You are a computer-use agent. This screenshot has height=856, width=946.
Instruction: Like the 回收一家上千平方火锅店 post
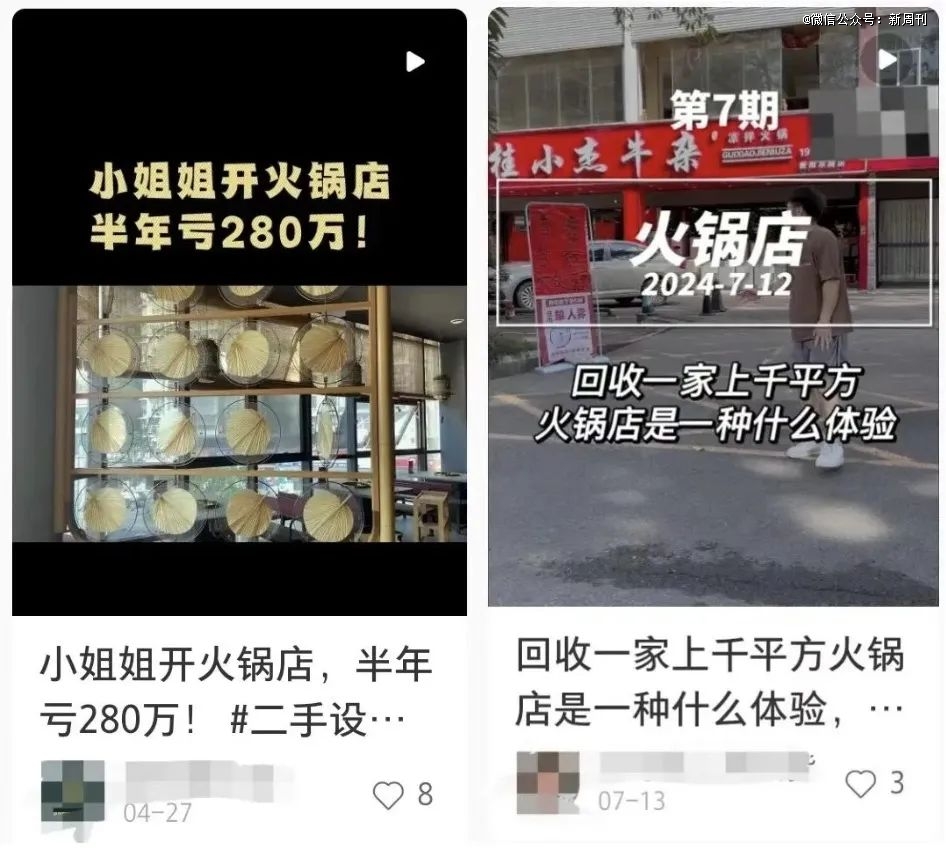pyautogui.click(x=860, y=784)
